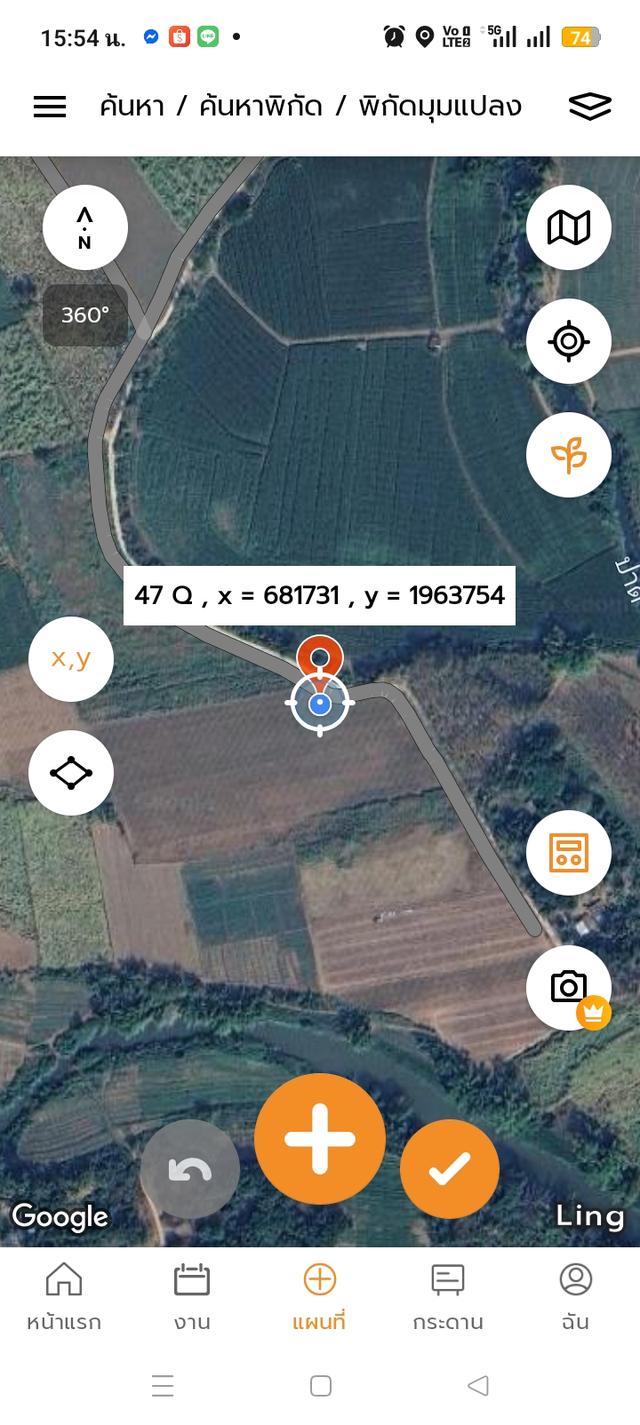
Task: Confirm the plot with the checkmark button
Action: pos(450,1169)
